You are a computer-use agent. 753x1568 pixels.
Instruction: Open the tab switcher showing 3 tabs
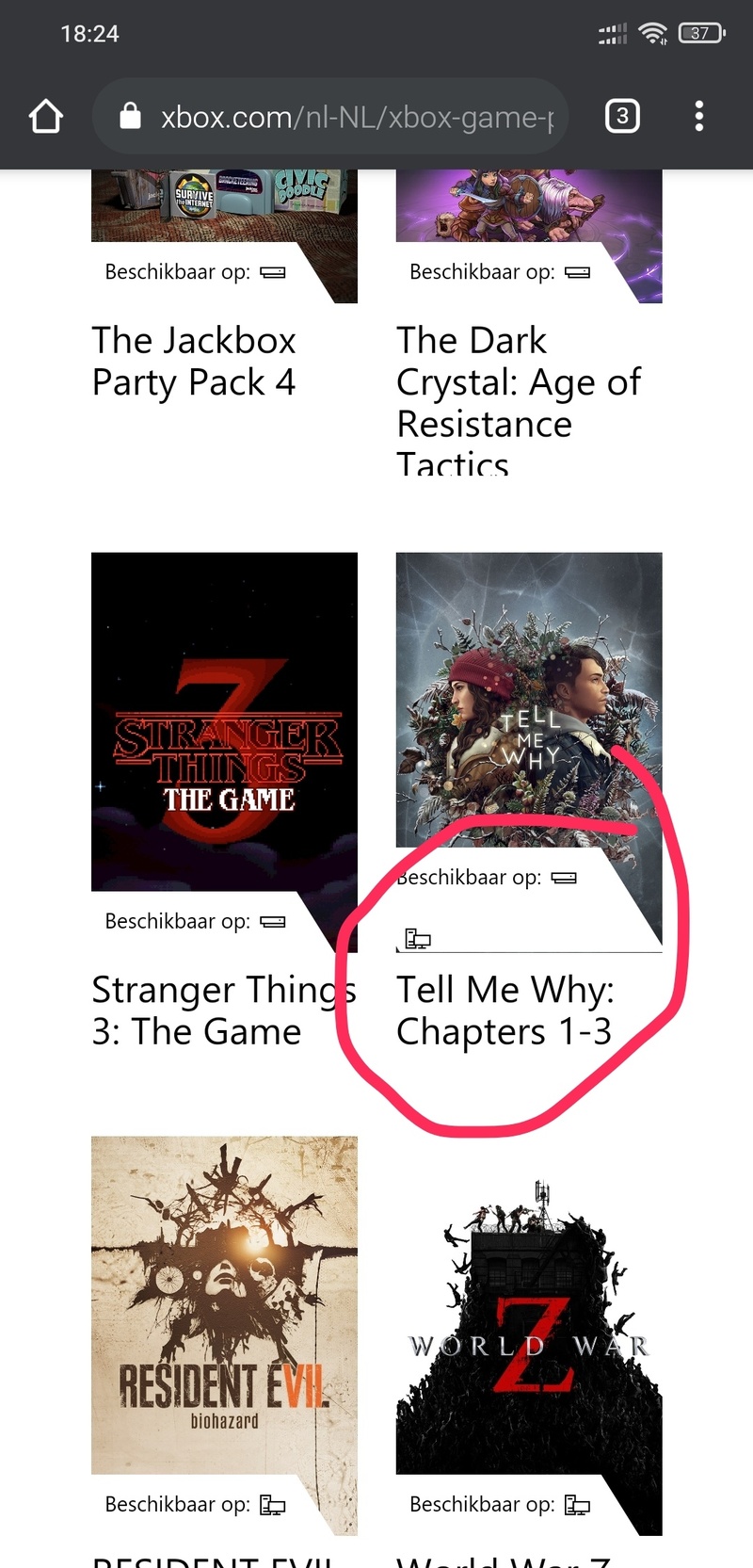[622, 117]
